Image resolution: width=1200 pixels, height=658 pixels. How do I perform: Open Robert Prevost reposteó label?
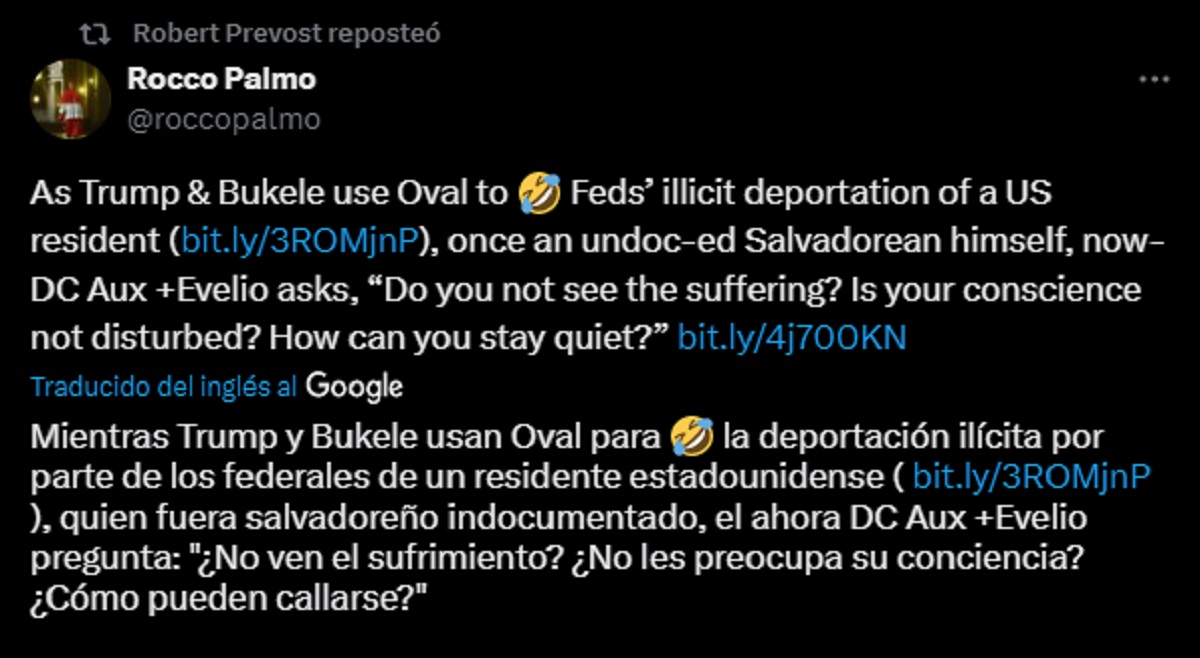point(286,33)
